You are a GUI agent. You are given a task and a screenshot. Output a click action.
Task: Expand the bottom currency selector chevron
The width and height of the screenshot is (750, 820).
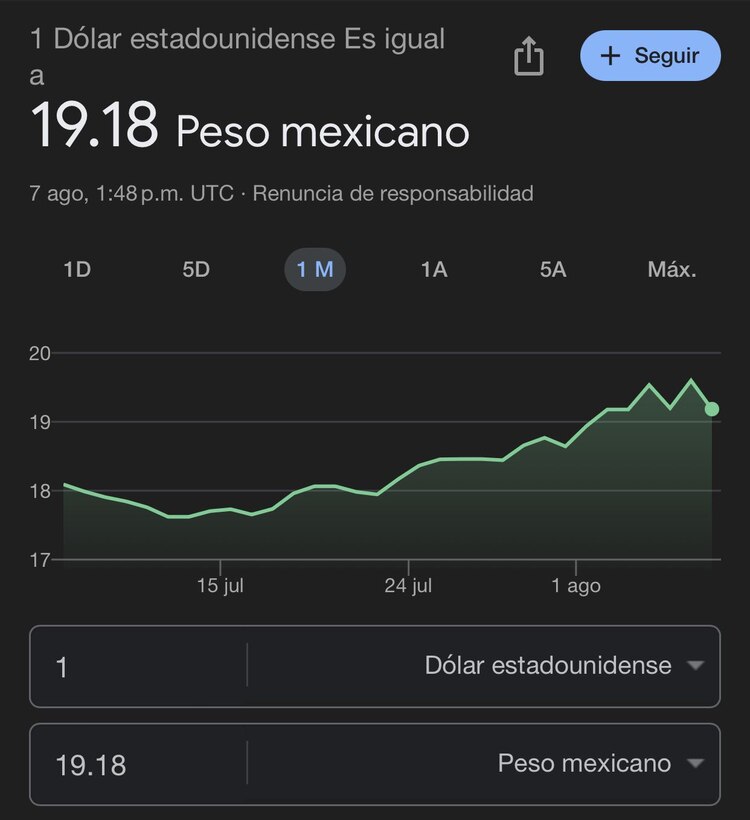coord(697,764)
